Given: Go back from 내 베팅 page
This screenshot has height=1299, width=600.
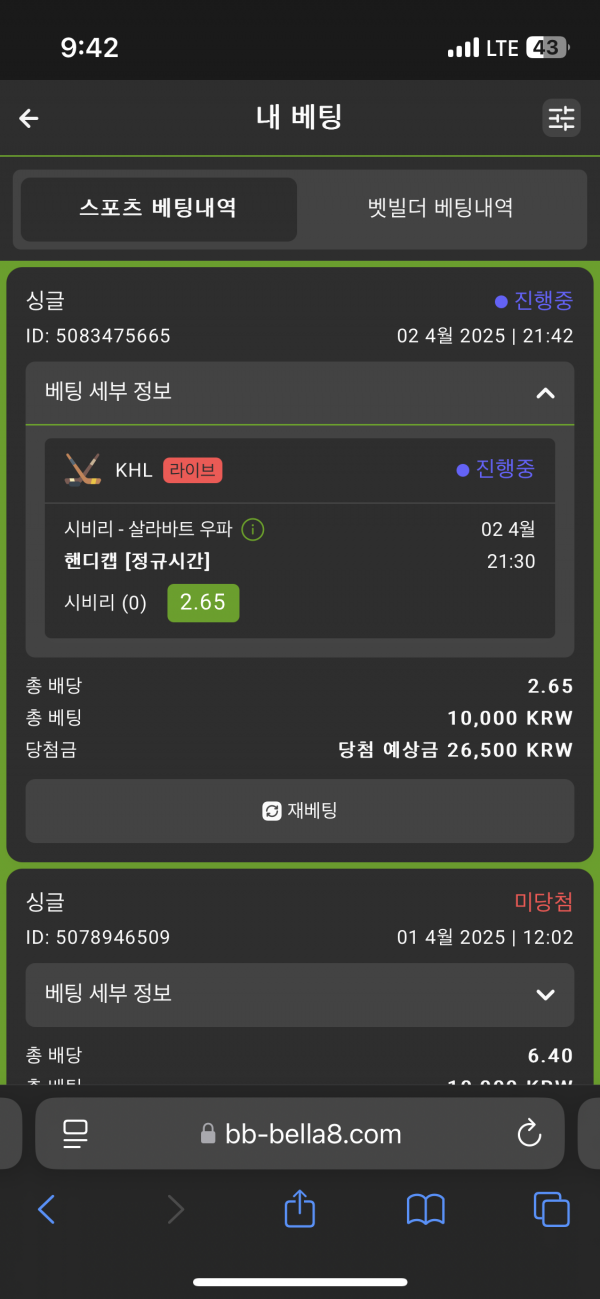Looking at the screenshot, I should click(x=29, y=118).
